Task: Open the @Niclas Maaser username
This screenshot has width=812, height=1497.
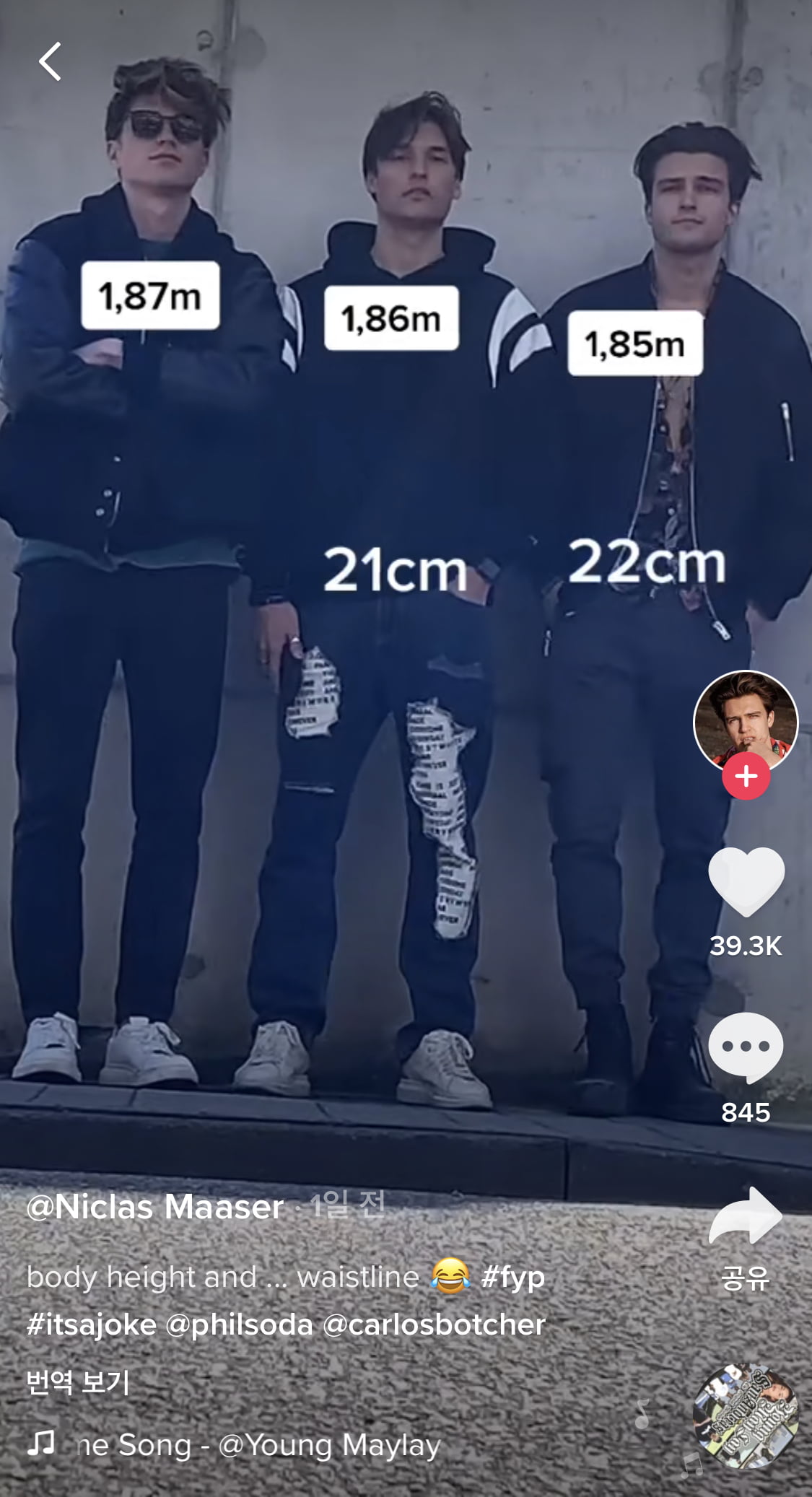Action: 155,1207
